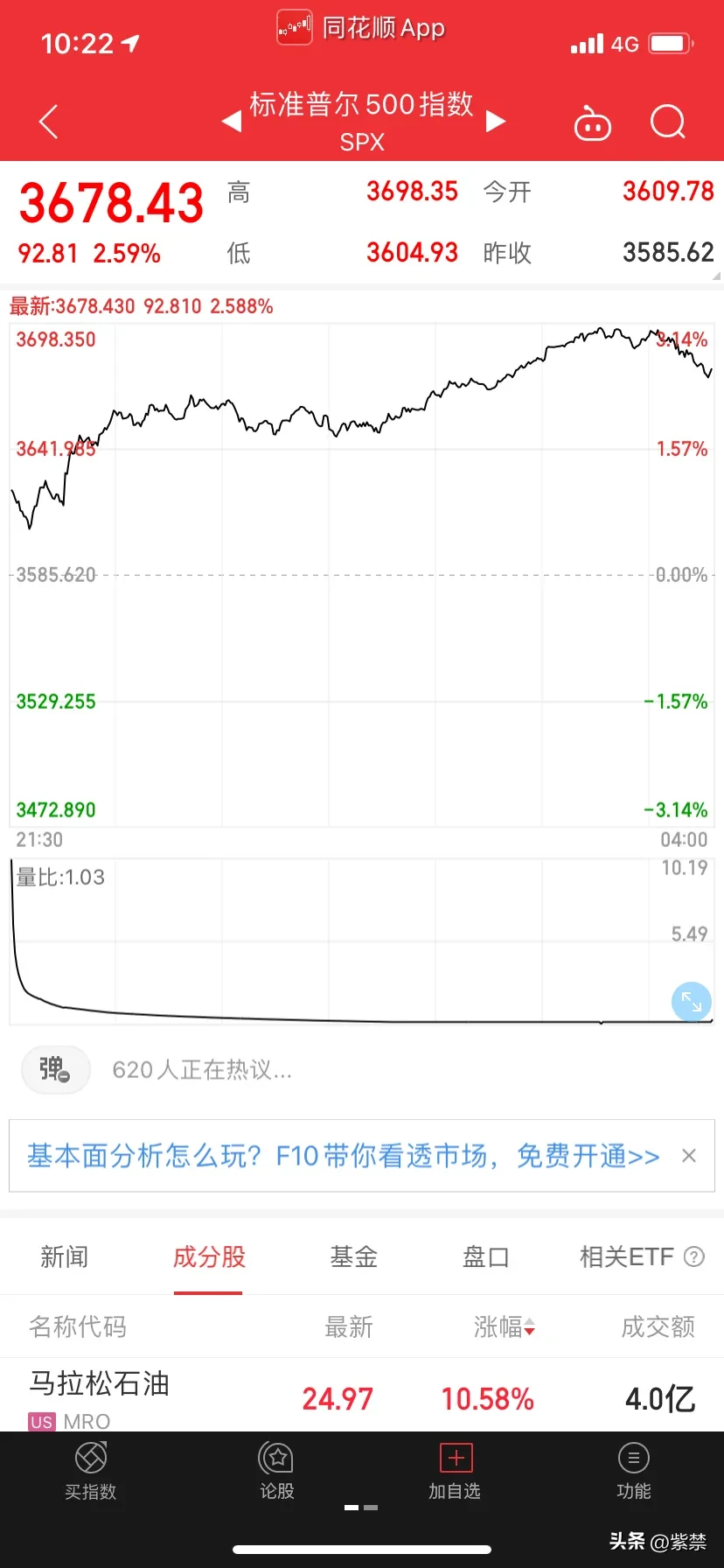Viewport: 724px width, 1568px height.
Task: Open 马拉松石油 MRO stock row
Action: tap(362, 1396)
